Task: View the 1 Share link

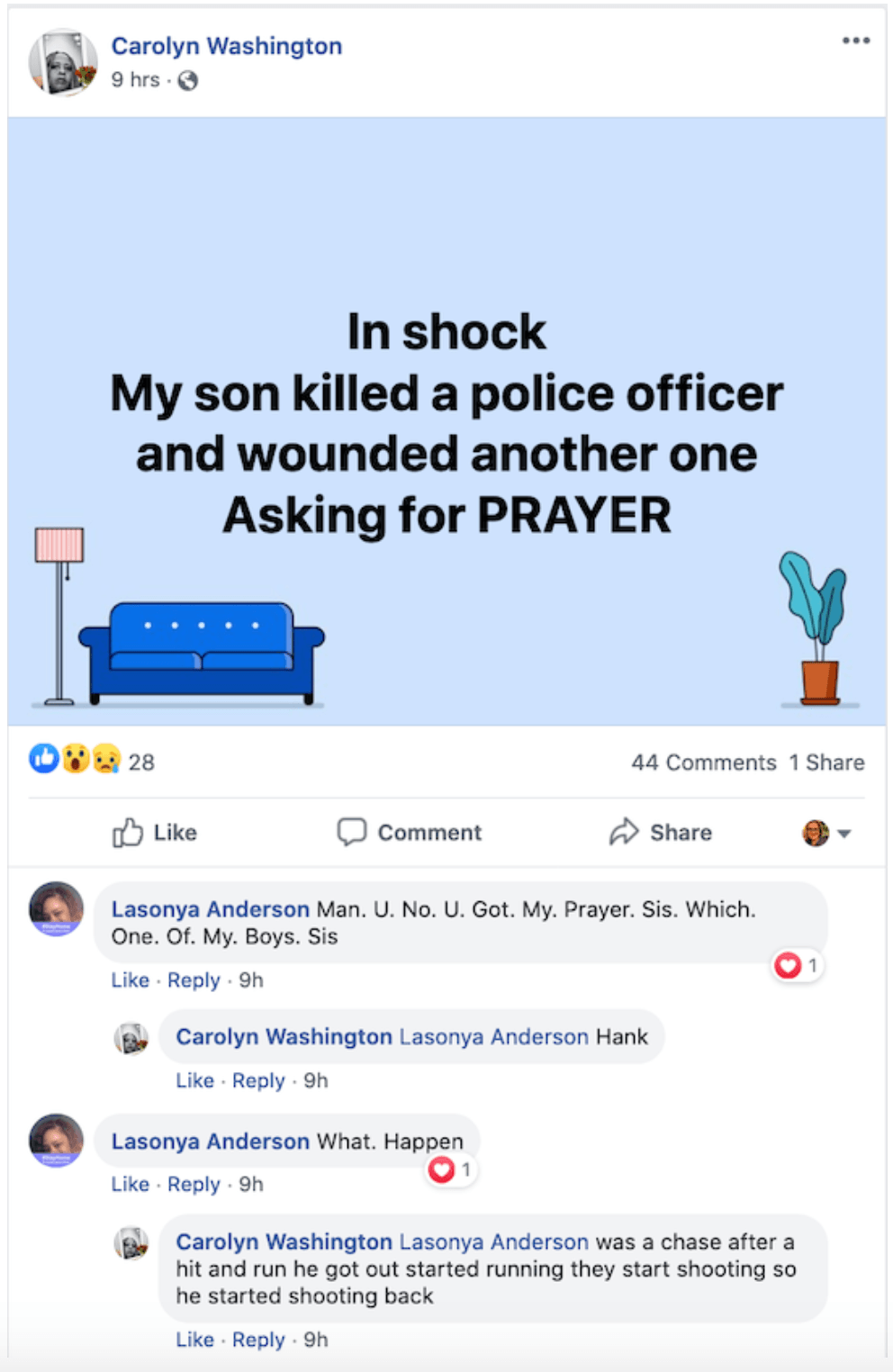Action: 826,763
